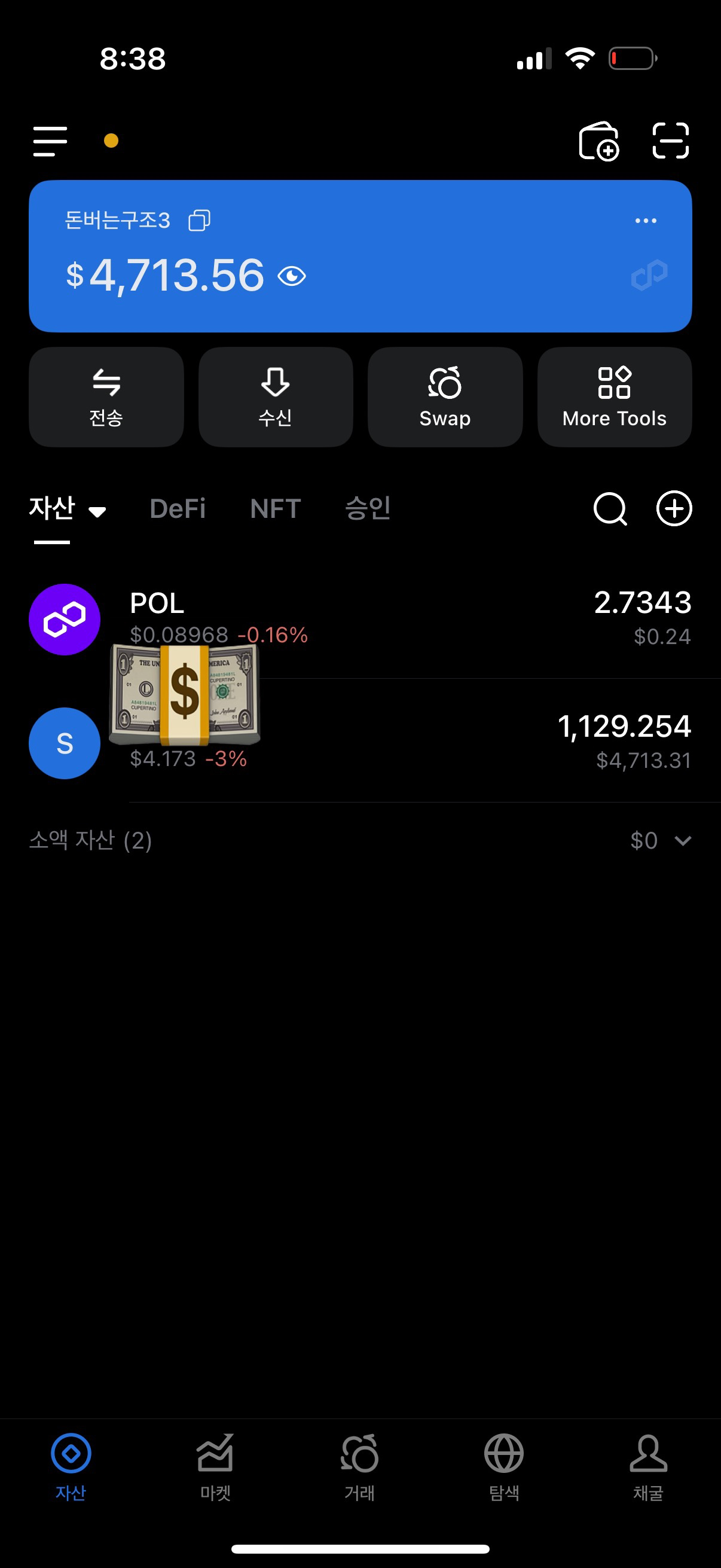The width and height of the screenshot is (721, 1568).
Task: Hide the wallet balance
Action: 292,276
